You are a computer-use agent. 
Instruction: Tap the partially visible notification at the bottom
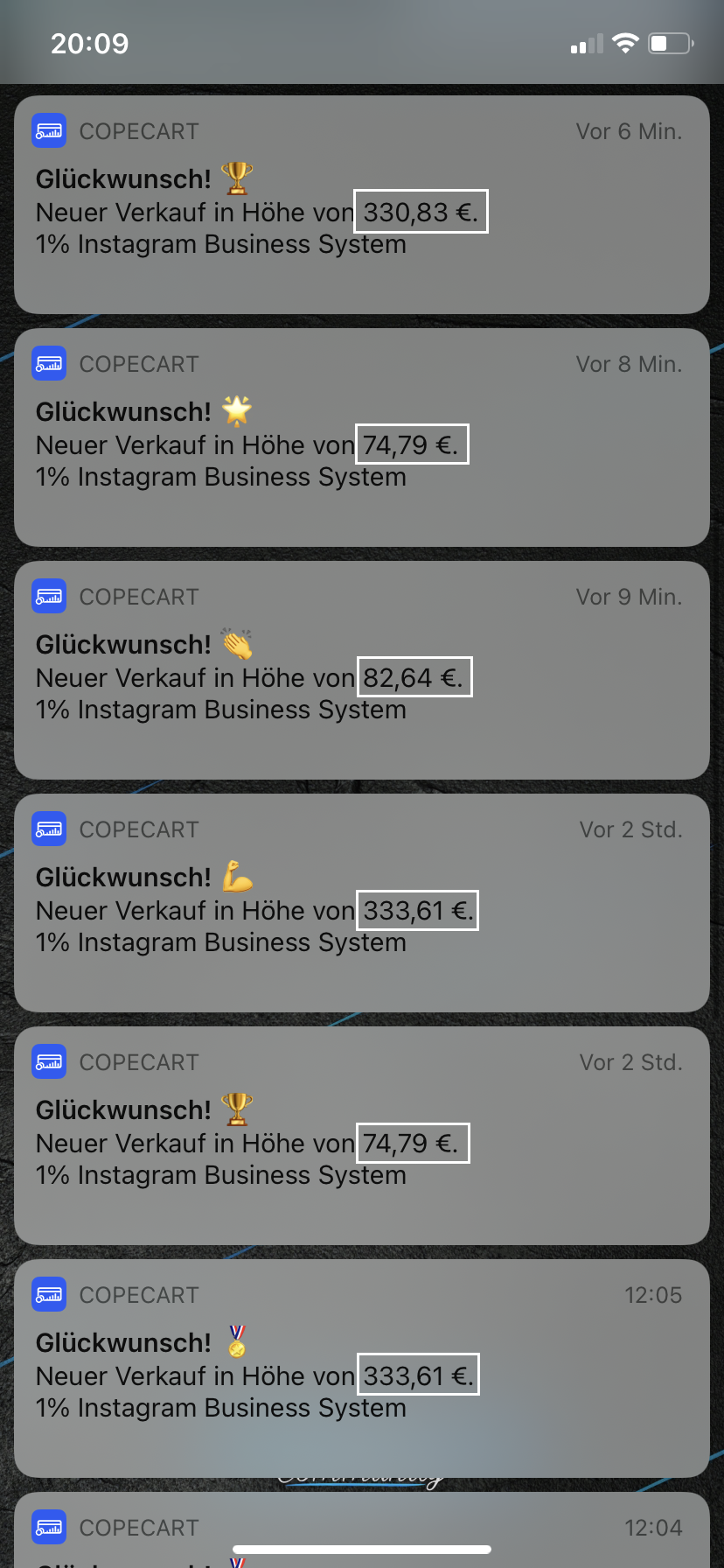362,1531
